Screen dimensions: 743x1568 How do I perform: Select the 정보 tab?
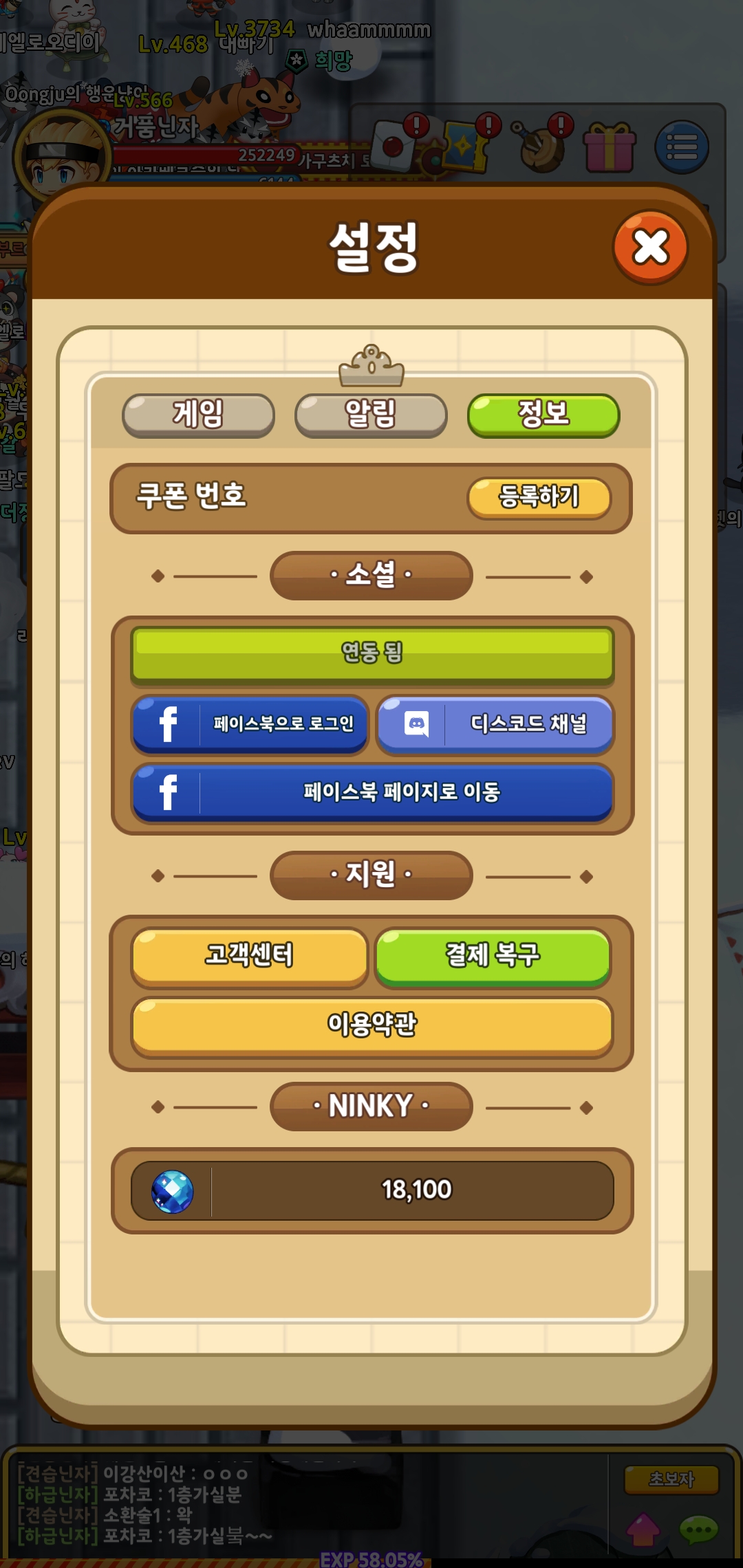point(543,415)
